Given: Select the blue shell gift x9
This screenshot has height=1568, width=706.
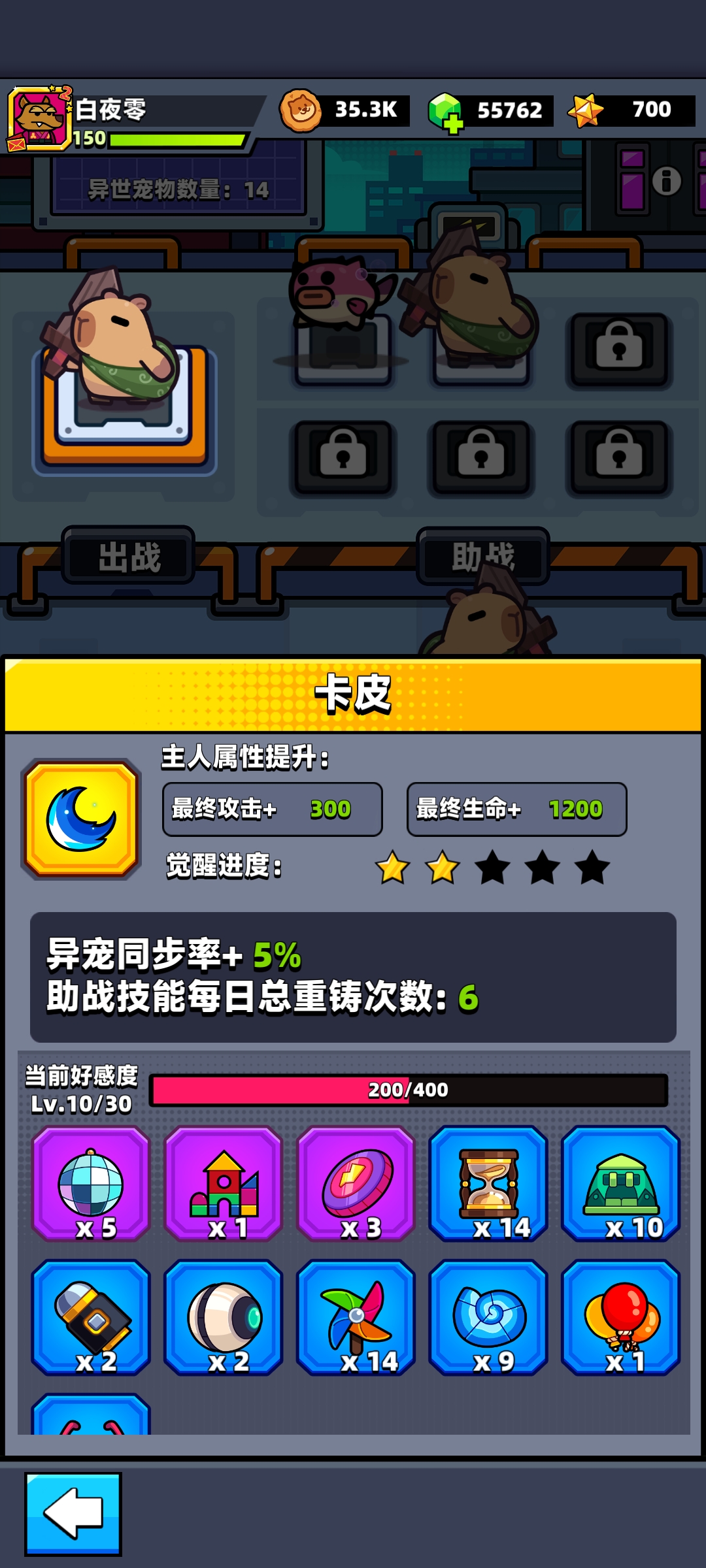Looking at the screenshot, I should 488,1317.
